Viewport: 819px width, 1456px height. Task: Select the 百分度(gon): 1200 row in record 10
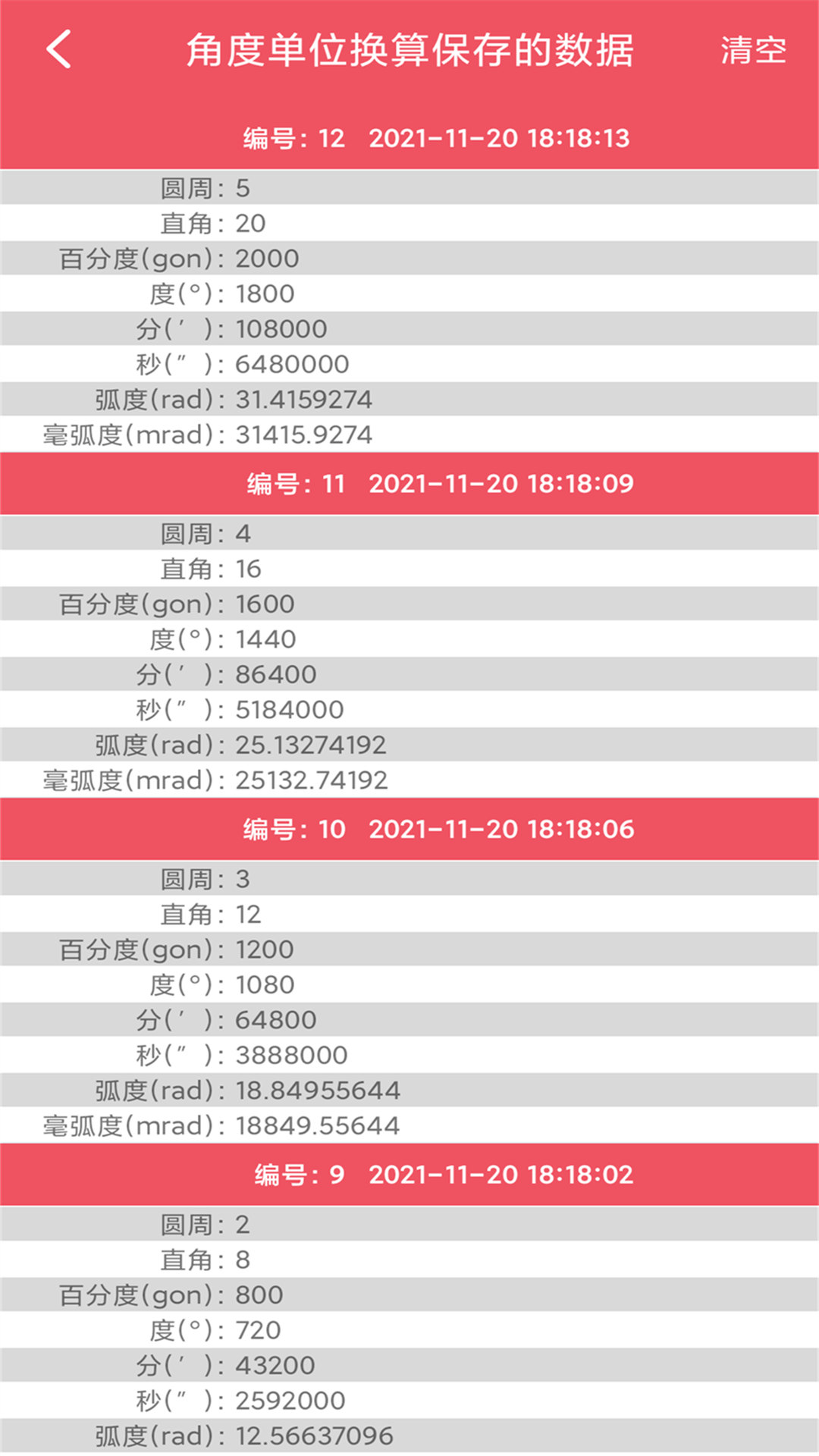409,949
